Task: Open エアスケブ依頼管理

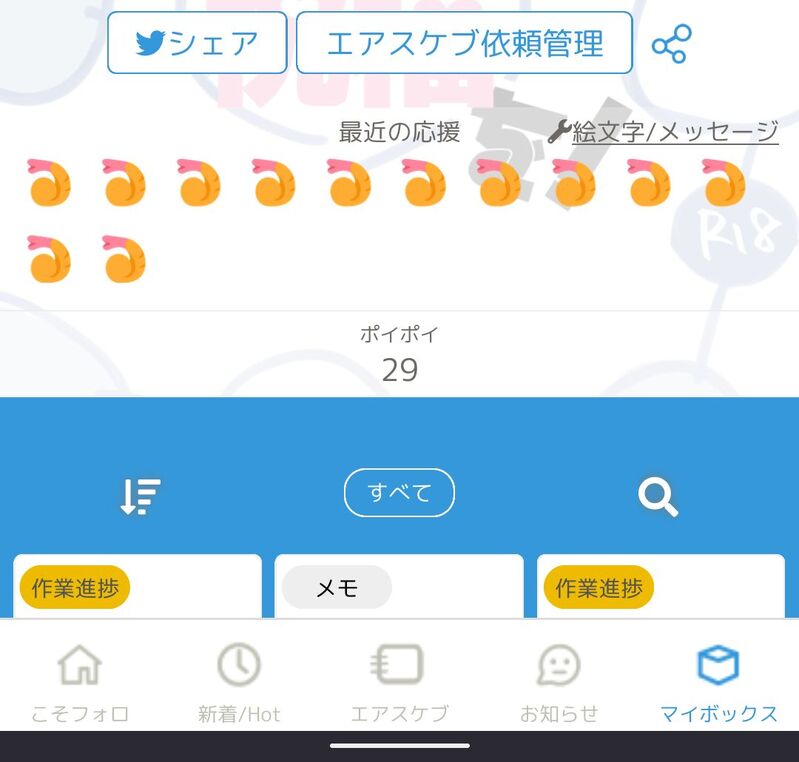Action: click(464, 43)
